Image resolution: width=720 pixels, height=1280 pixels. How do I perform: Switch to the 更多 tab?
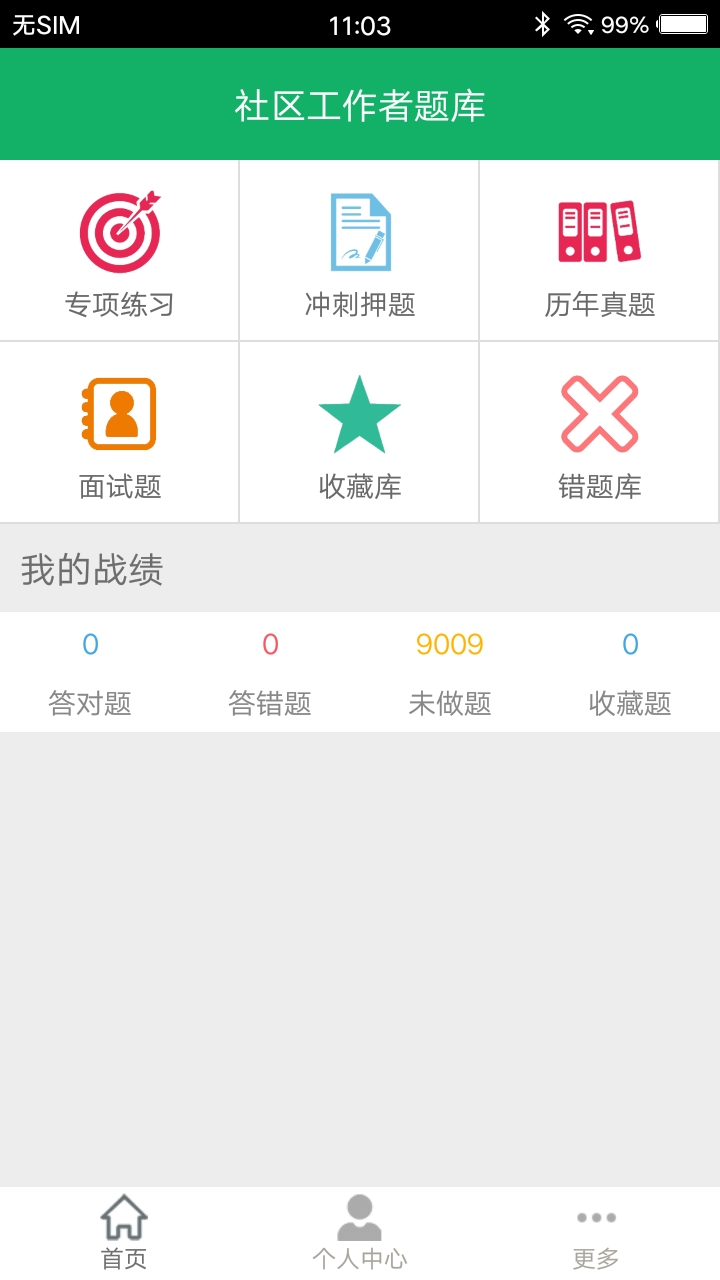pos(596,1230)
